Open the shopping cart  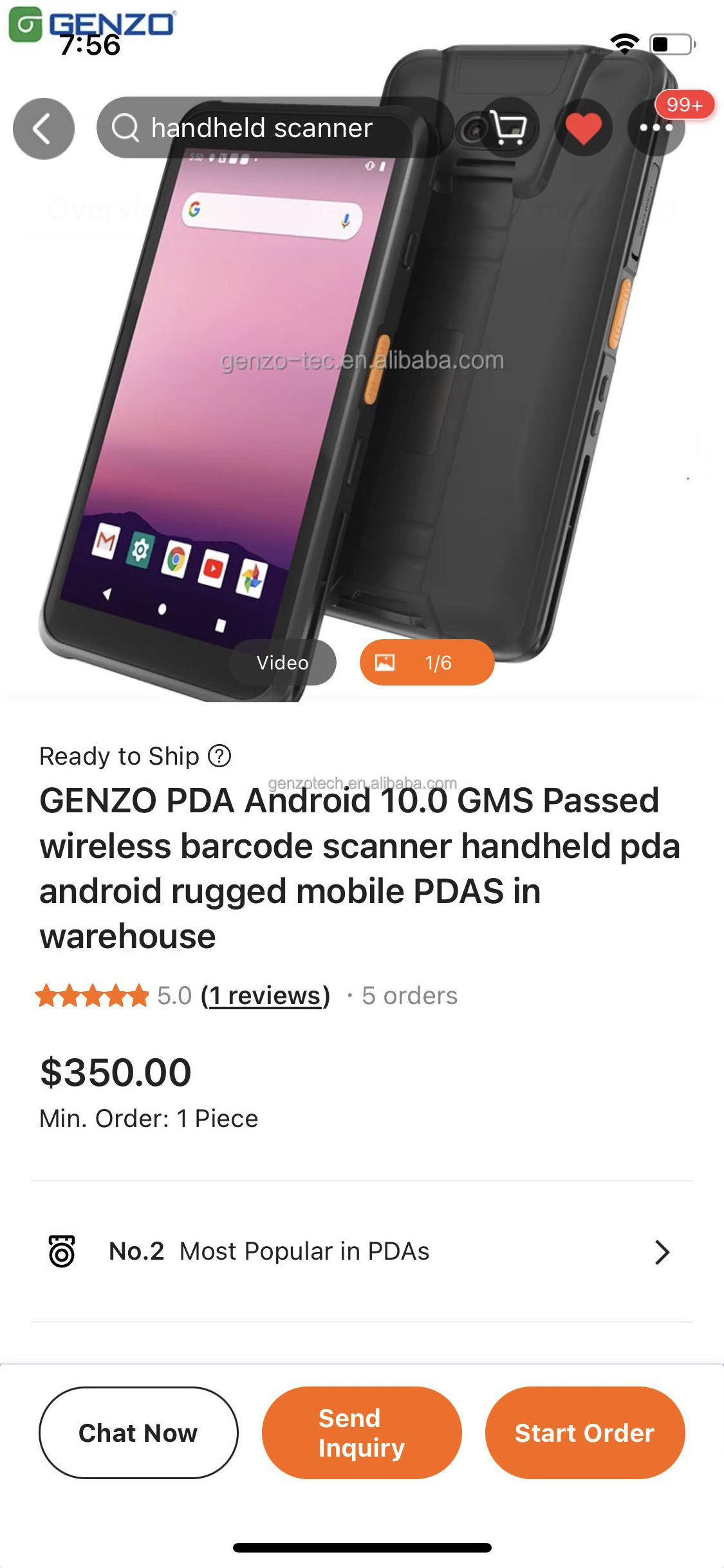click(x=508, y=128)
